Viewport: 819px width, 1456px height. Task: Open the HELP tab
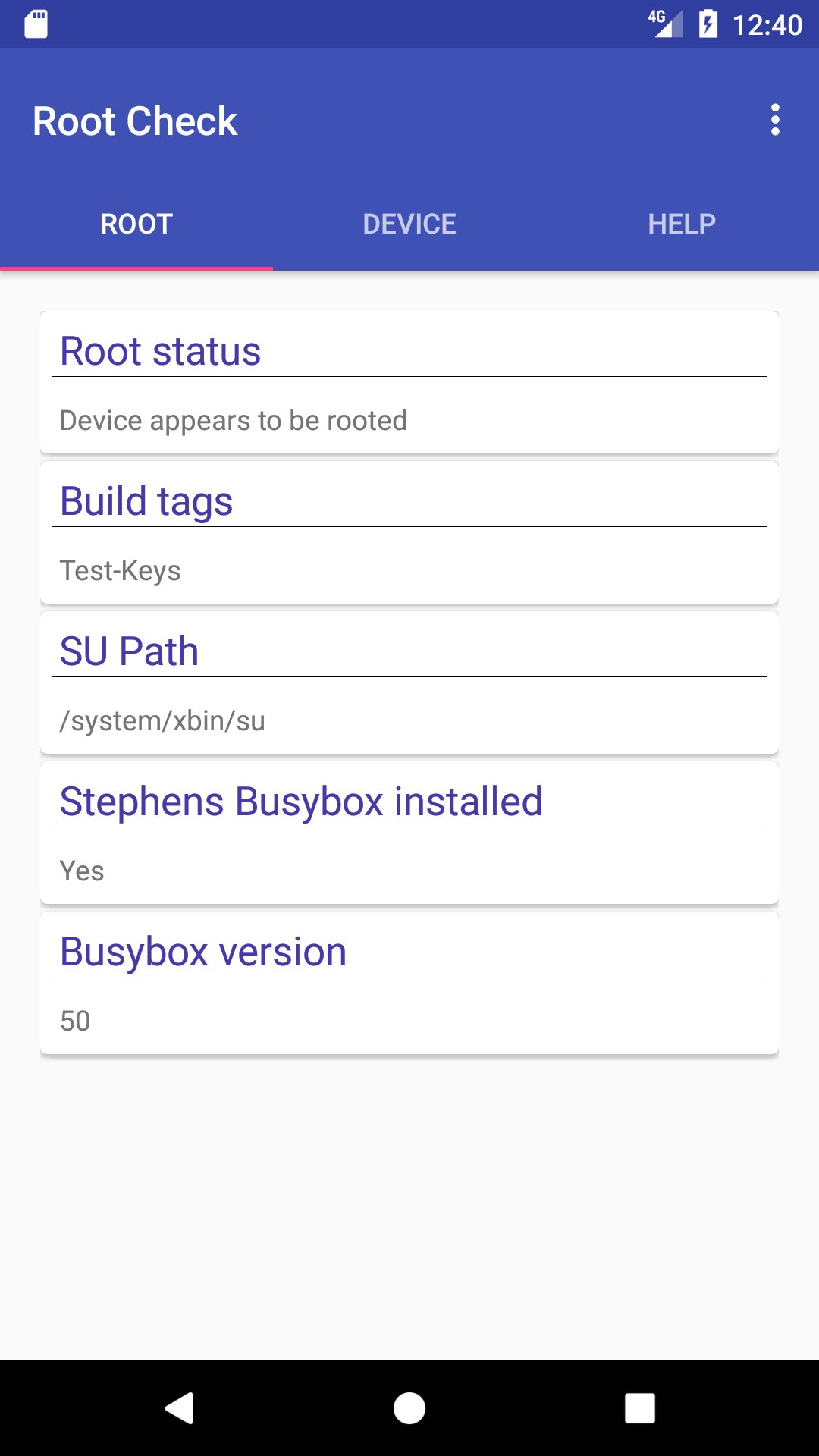[x=682, y=223]
